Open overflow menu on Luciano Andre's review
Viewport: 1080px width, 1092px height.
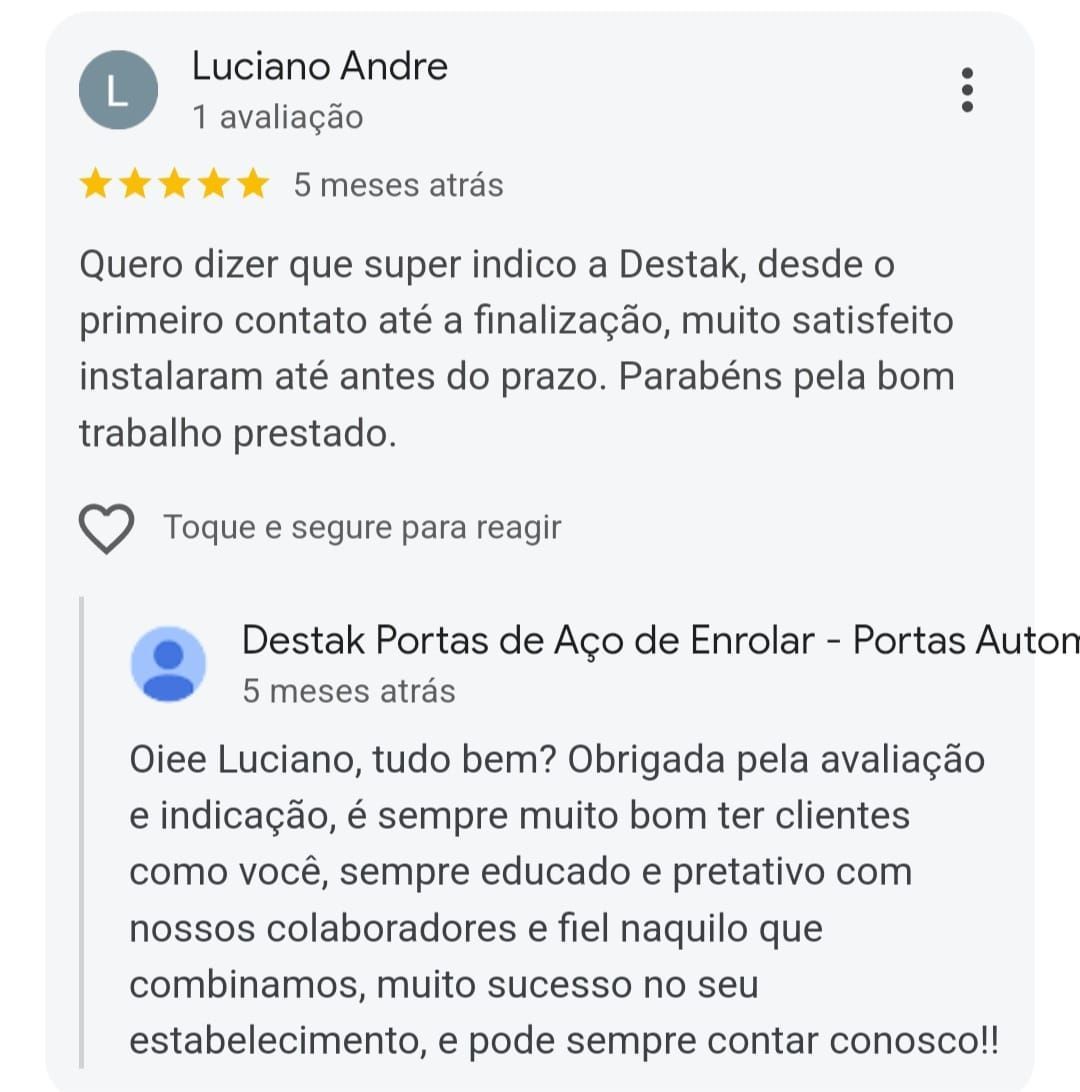click(x=966, y=90)
